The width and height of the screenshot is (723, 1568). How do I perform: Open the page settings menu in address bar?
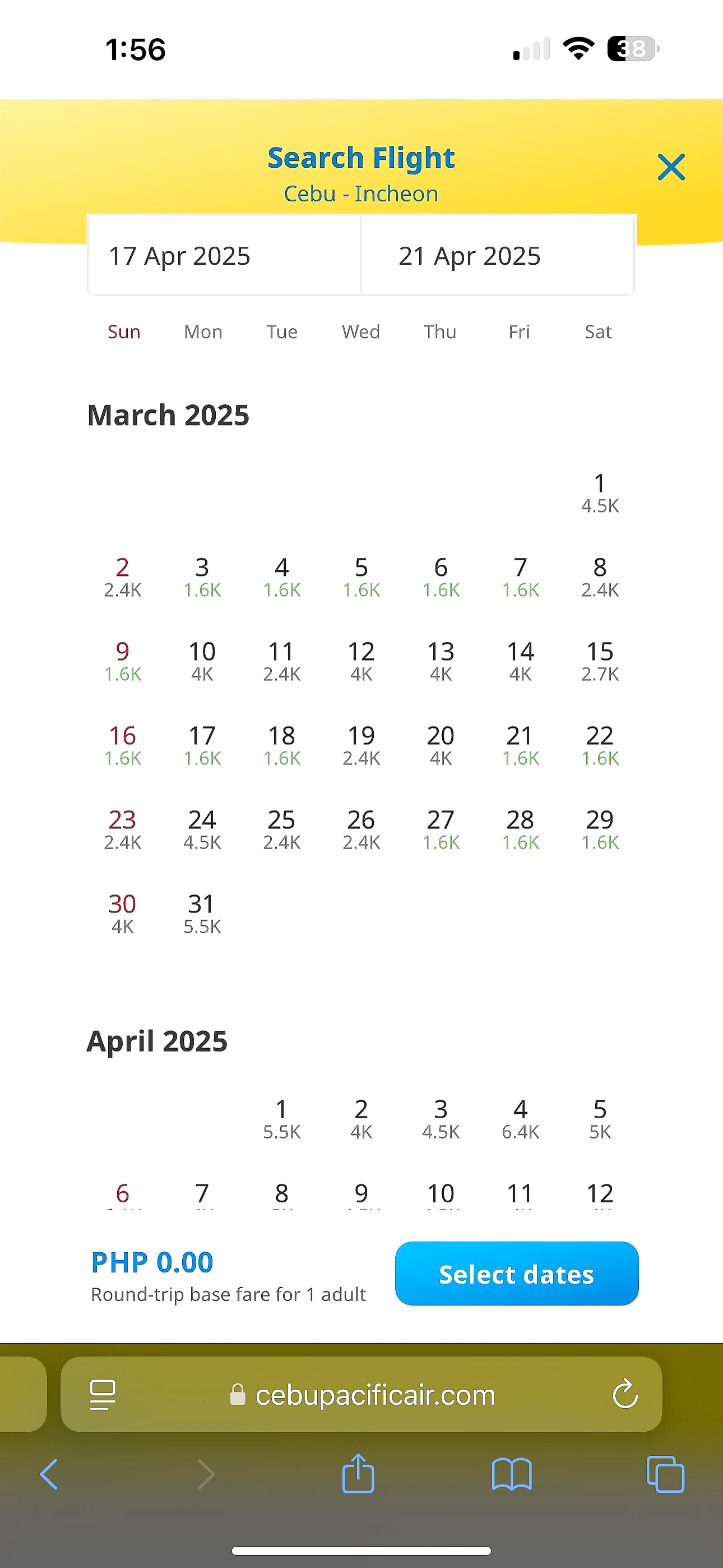103,1395
